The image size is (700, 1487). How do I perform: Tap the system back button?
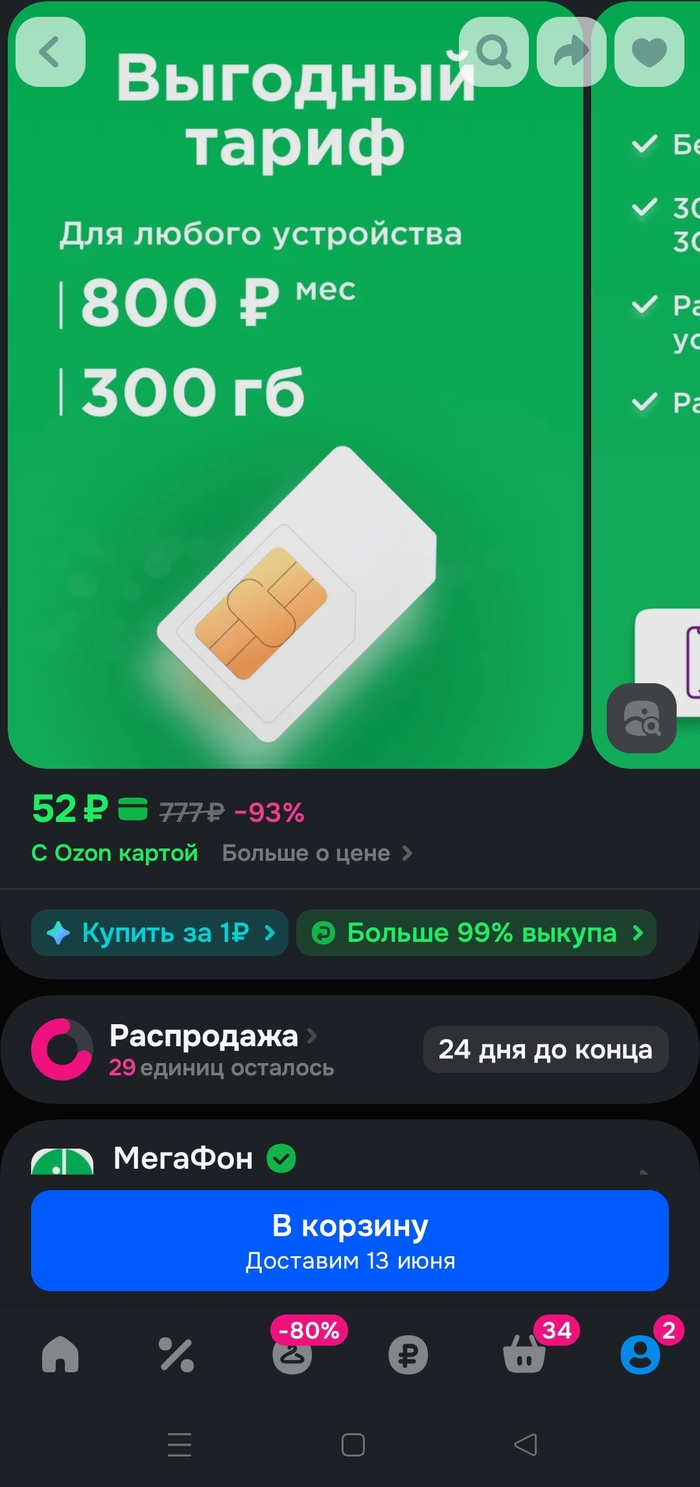coord(525,1444)
